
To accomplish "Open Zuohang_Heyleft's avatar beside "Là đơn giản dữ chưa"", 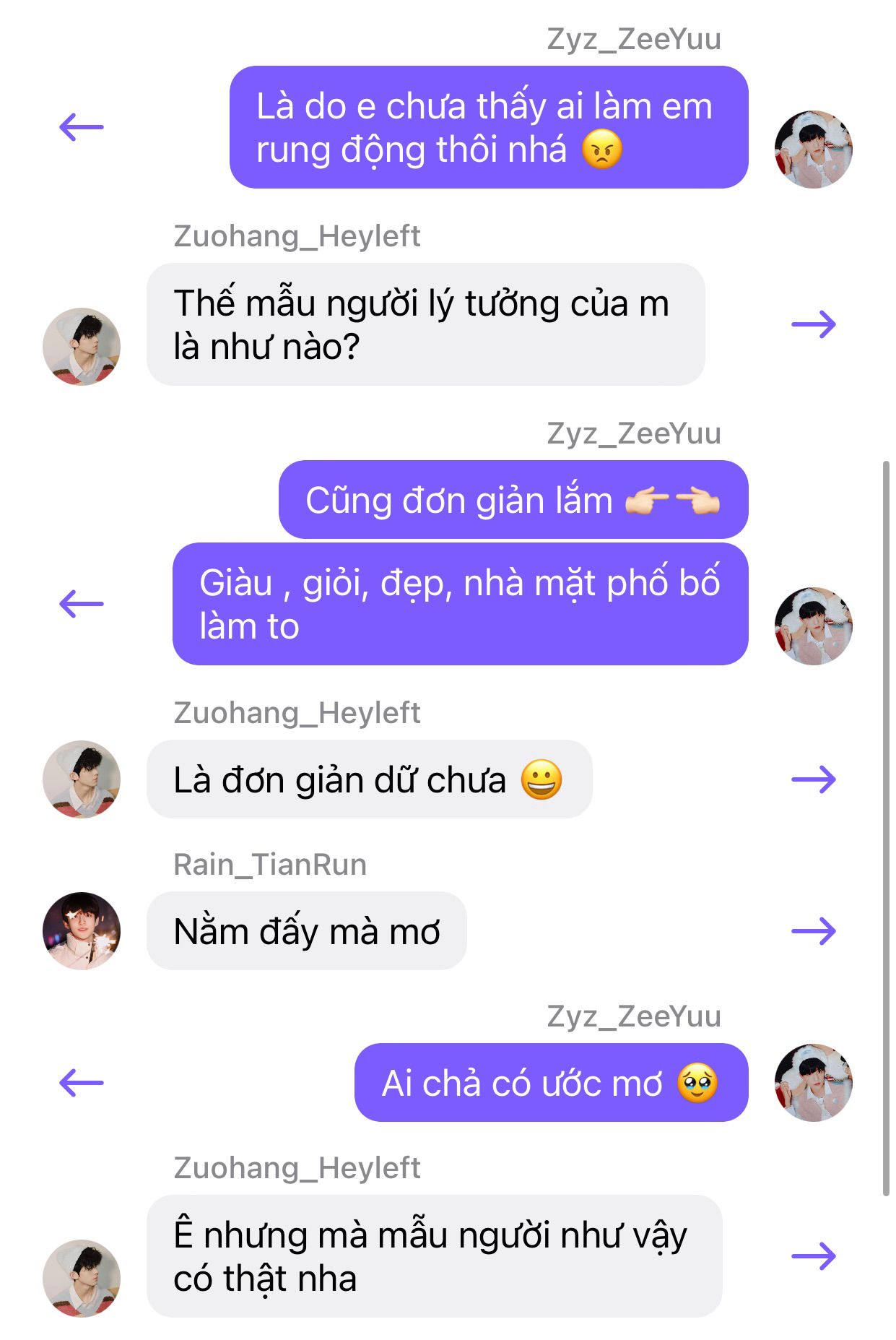I will pyautogui.click(x=82, y=779).
